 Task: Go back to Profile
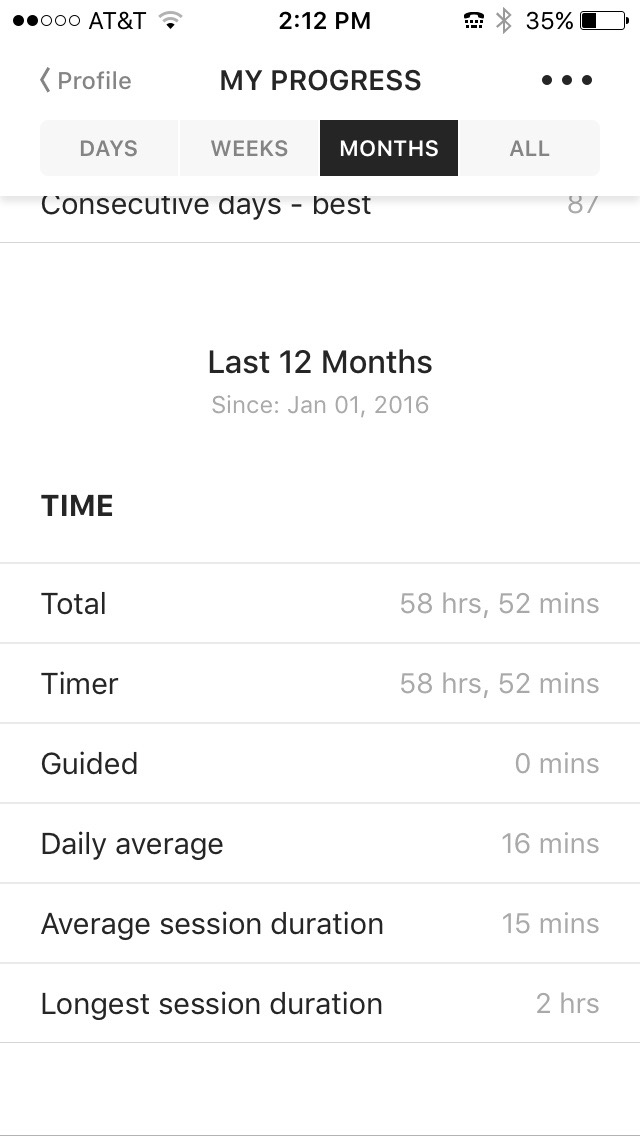tap(85, 81)
